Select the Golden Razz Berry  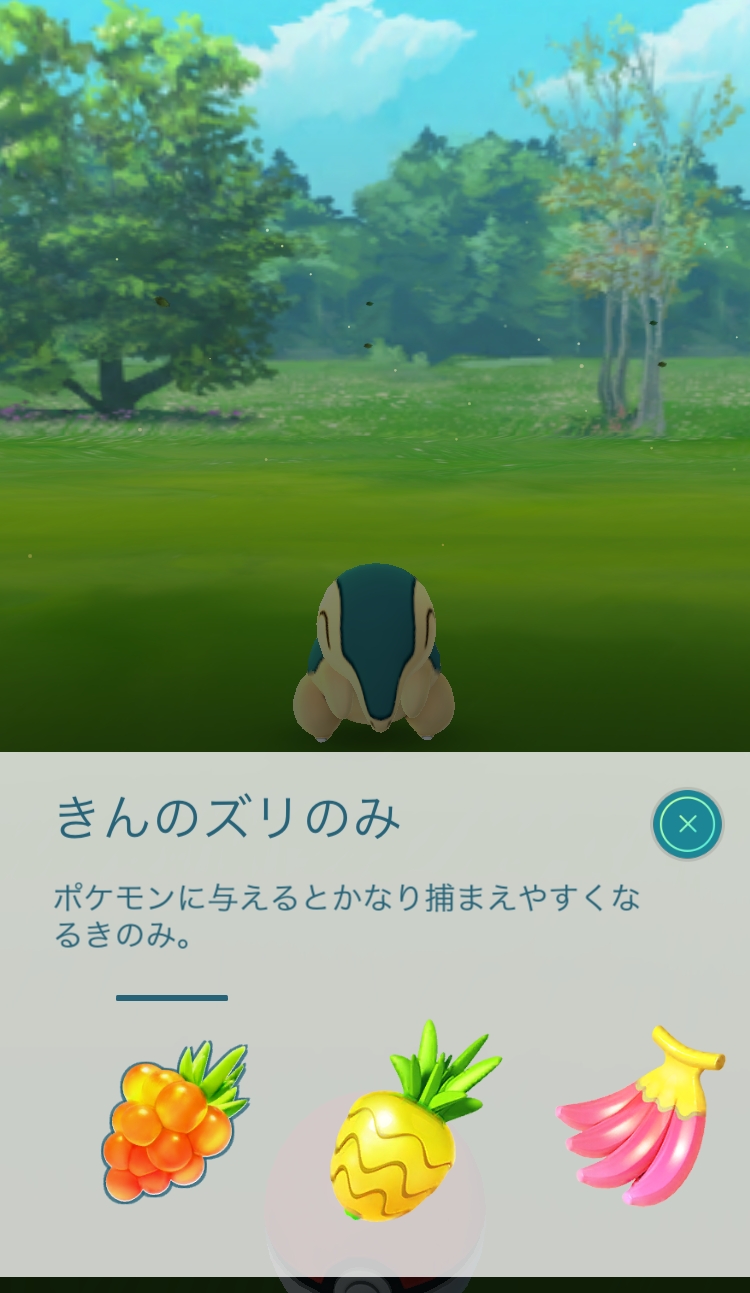pyautogui.click(x=174, y=1121)
